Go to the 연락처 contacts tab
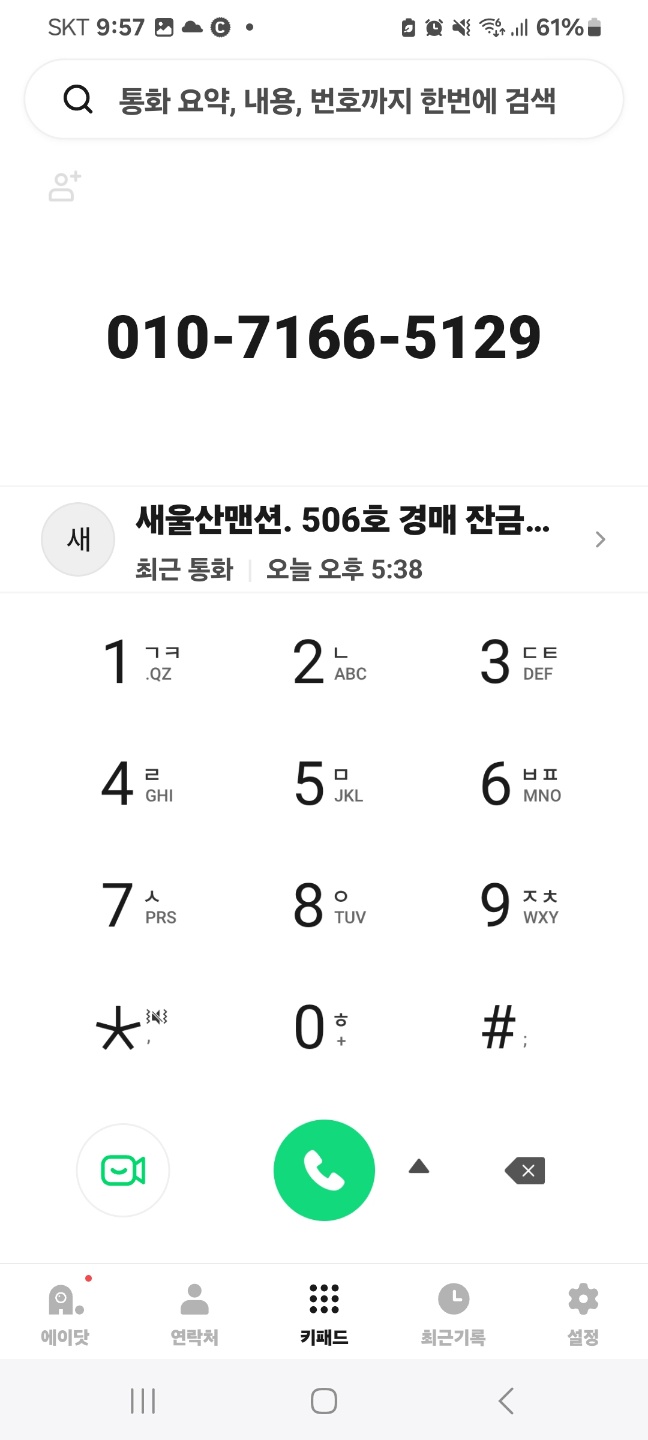This screenshot has height=1440, width=648. pyautogui.click(x=194, y=1313)
